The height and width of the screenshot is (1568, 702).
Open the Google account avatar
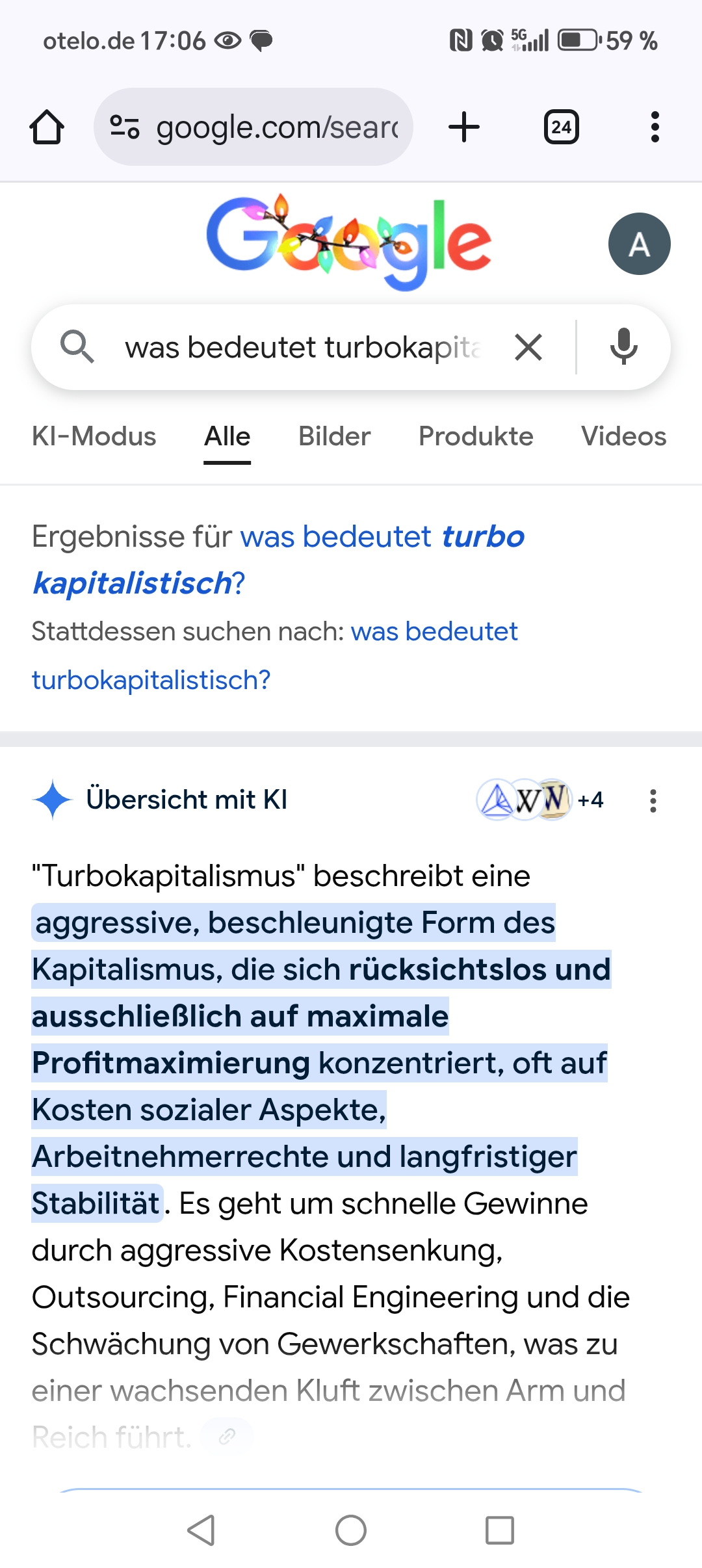(639, 244)
